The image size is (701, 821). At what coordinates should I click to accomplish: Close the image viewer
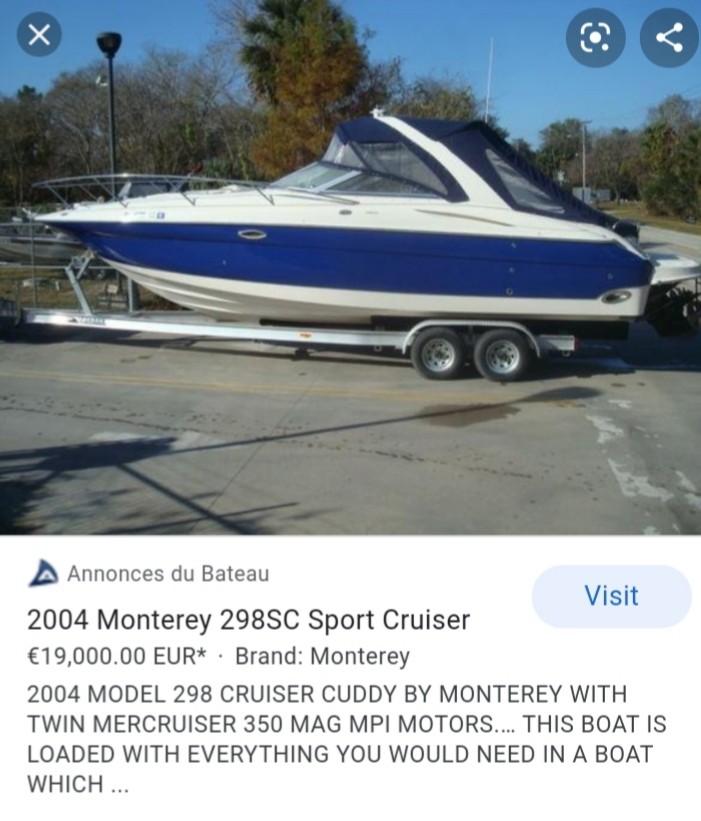click(x=39, y=37)
